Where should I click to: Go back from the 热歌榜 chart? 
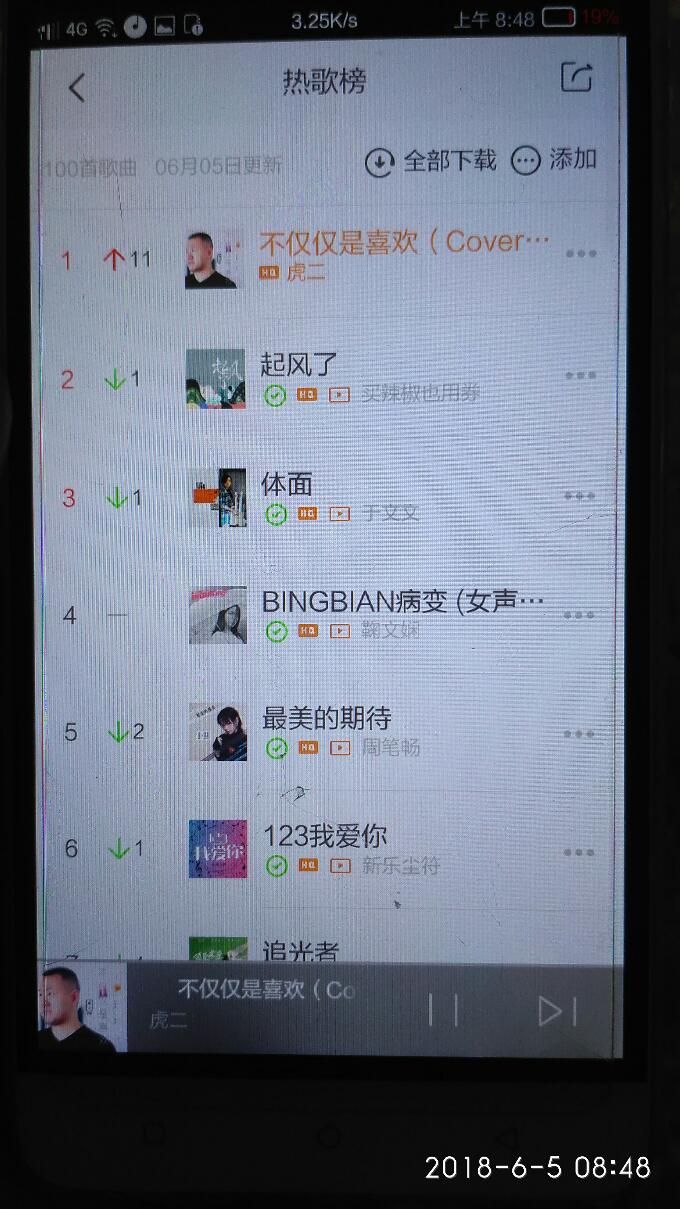76,87
